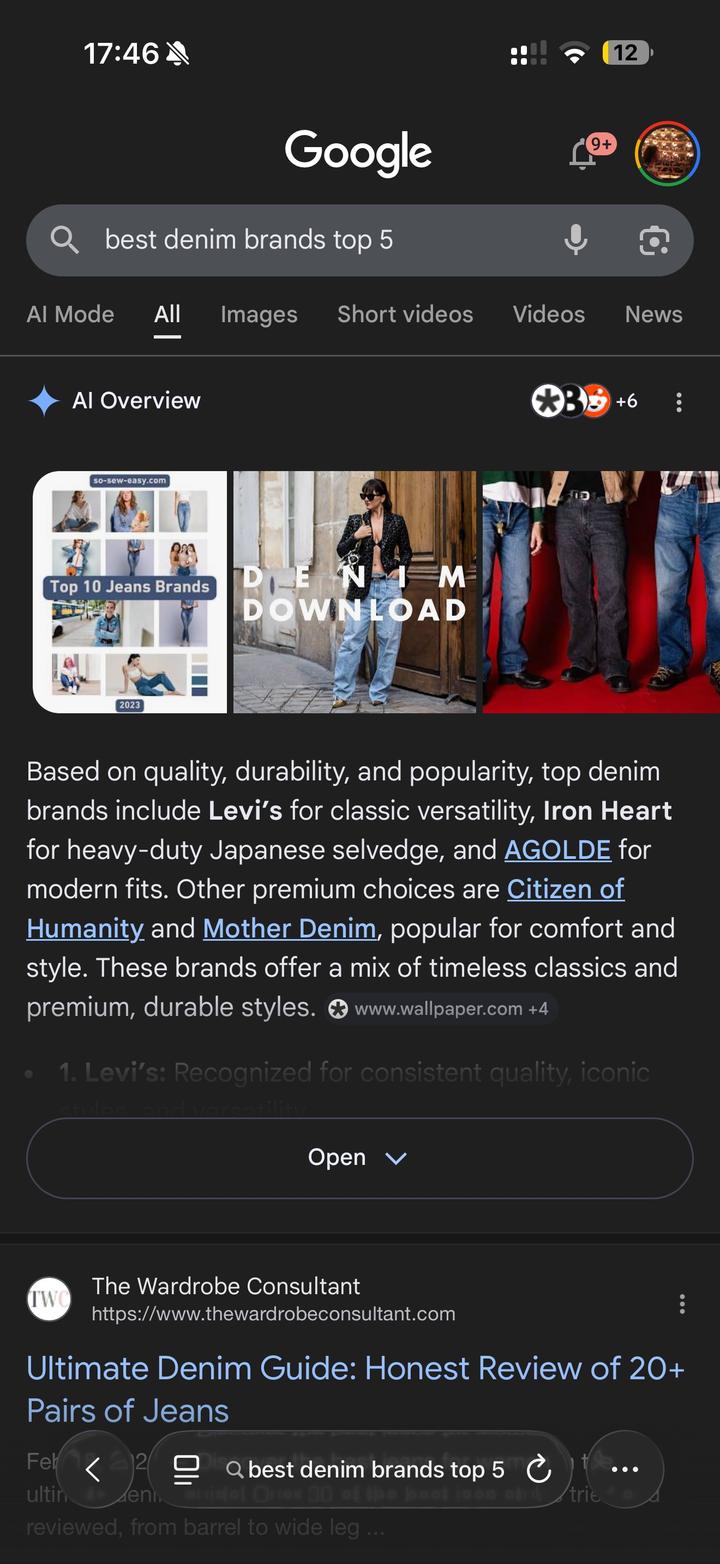This screenshot has width=720, height=1564.
Task: Open the account profile picture
Action: coord(667,154)
